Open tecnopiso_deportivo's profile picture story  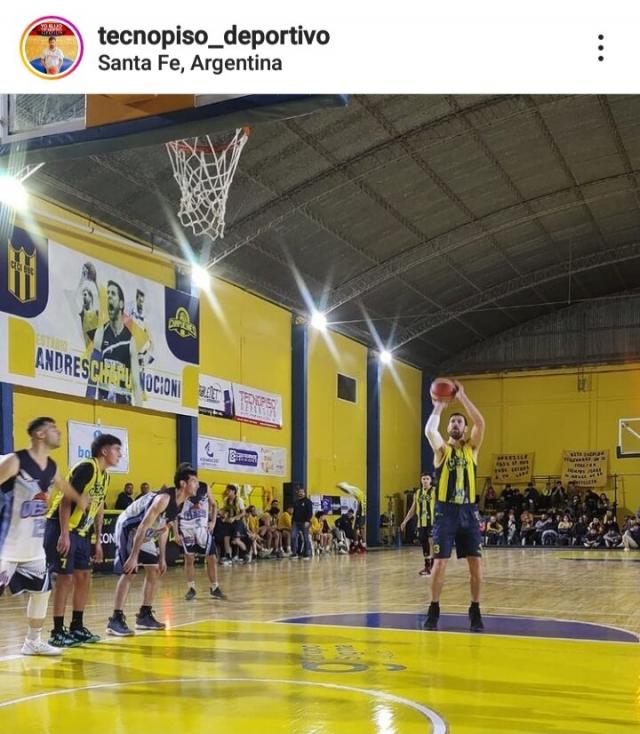point(51,48)
